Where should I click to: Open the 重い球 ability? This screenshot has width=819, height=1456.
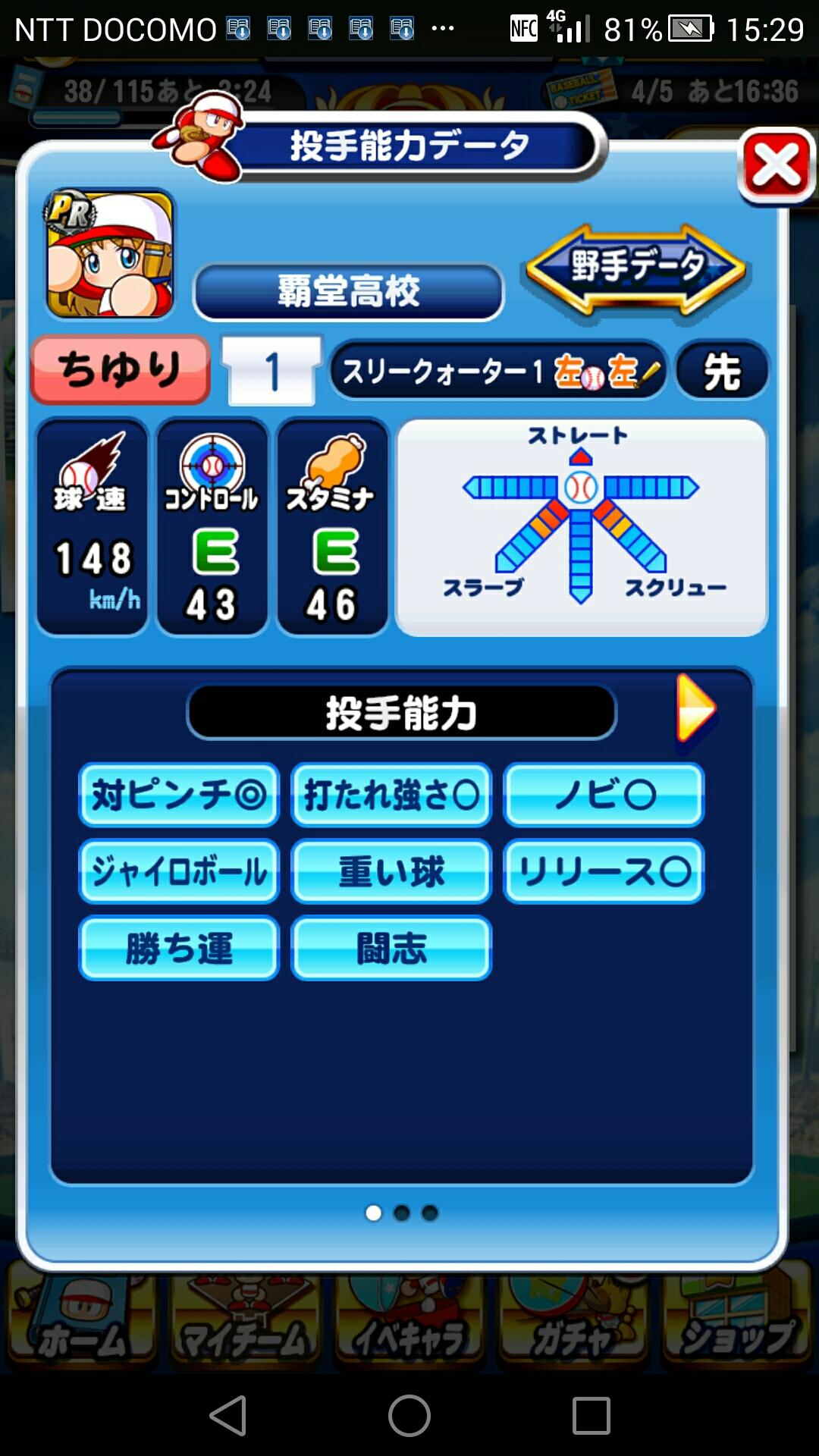(x=391, y=871)
